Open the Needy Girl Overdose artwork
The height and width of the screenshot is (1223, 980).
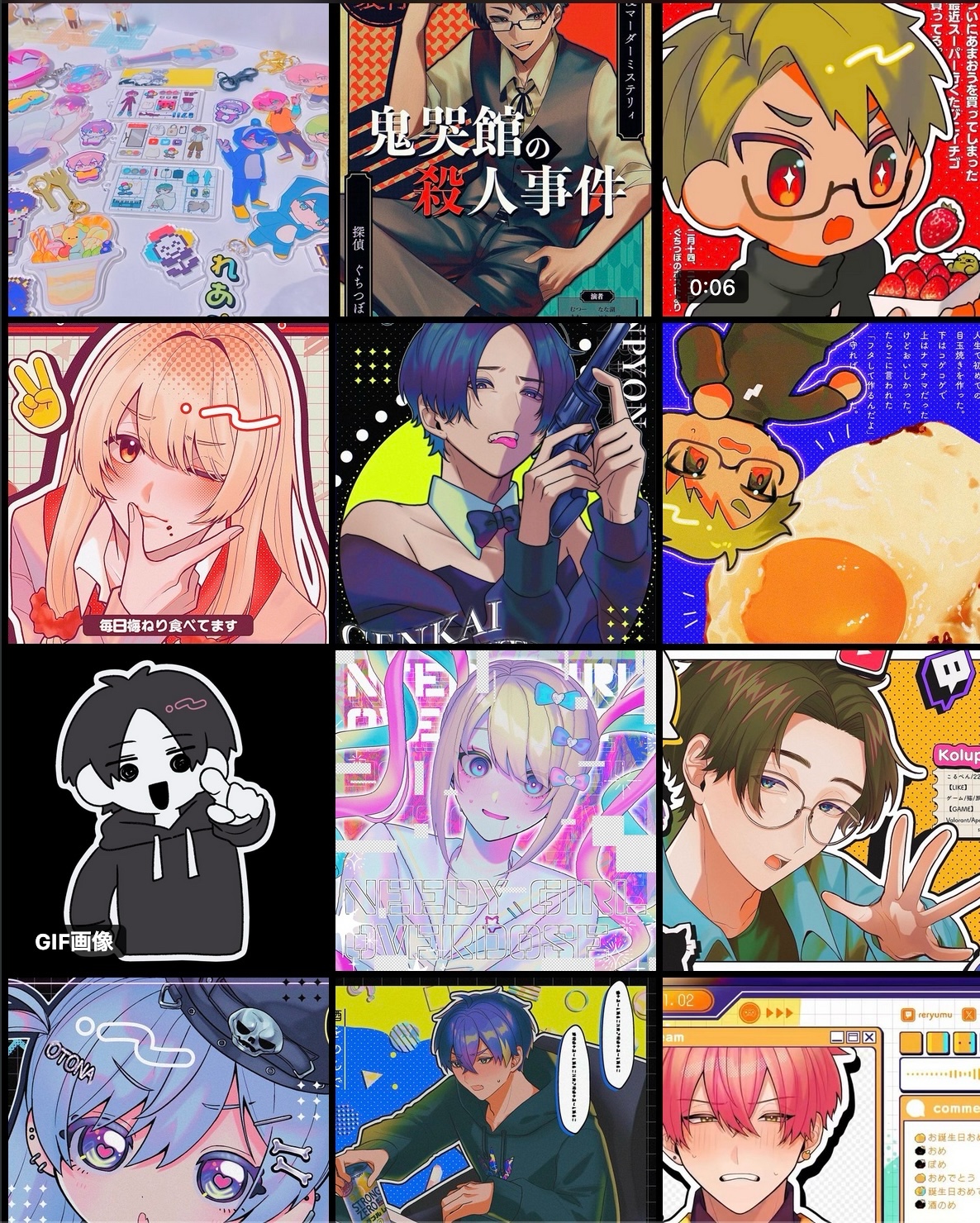pos(496,810)
